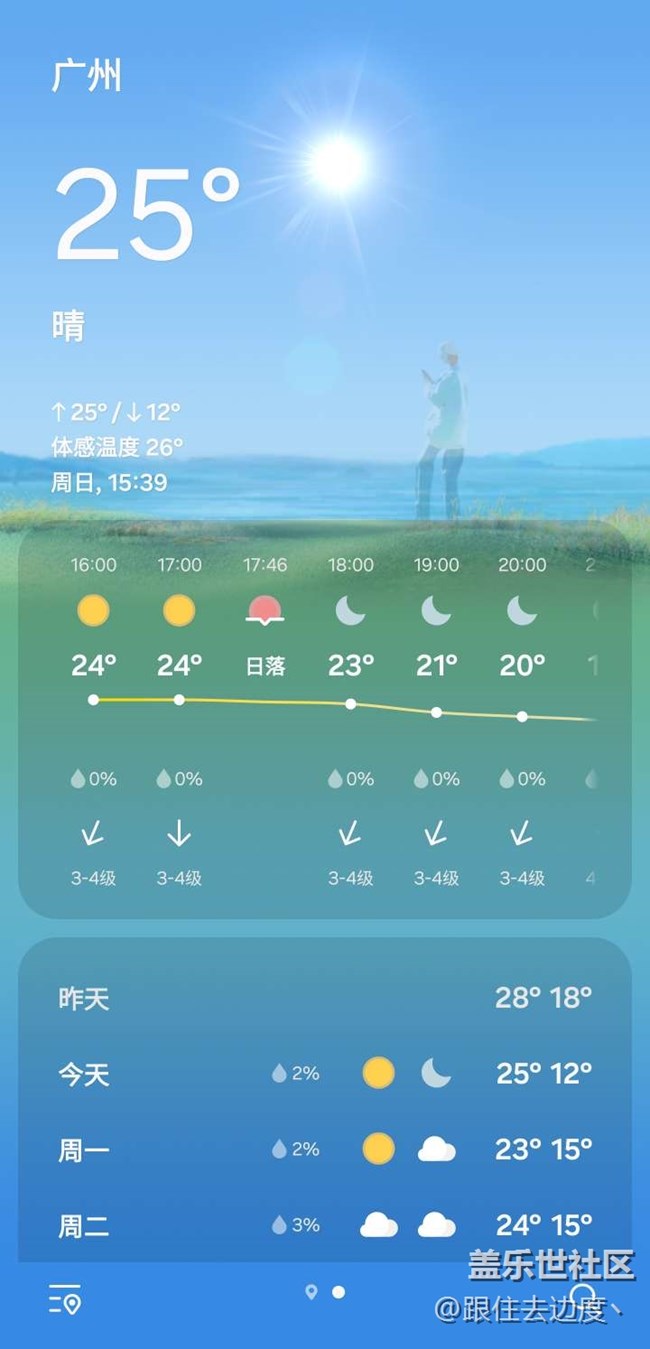Open Monday's forecast row (周一)
Image resolution: width=650 pixels, height=1349 pixels.
click(325, 1149)
